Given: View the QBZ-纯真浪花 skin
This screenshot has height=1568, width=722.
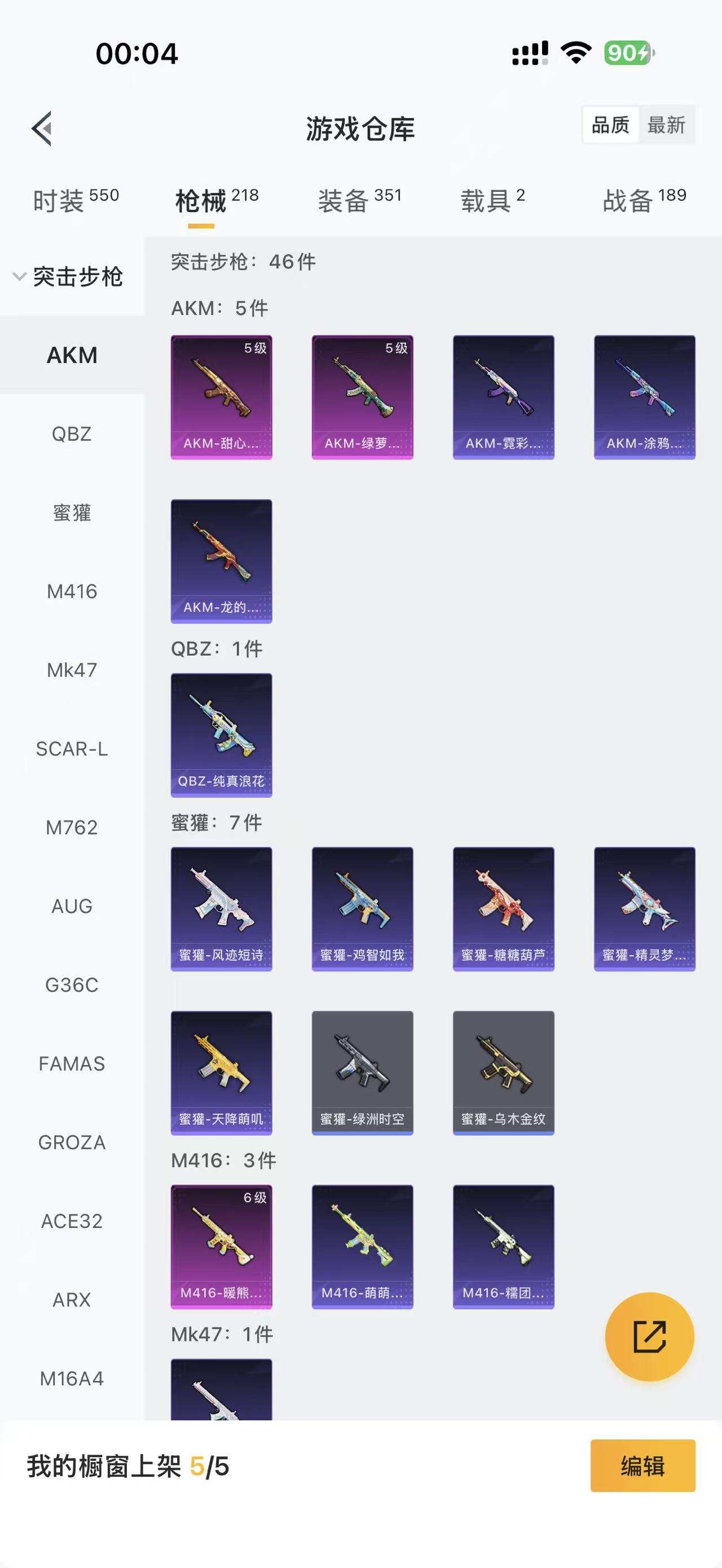Looking at the screenshot, I should point(221,735).
